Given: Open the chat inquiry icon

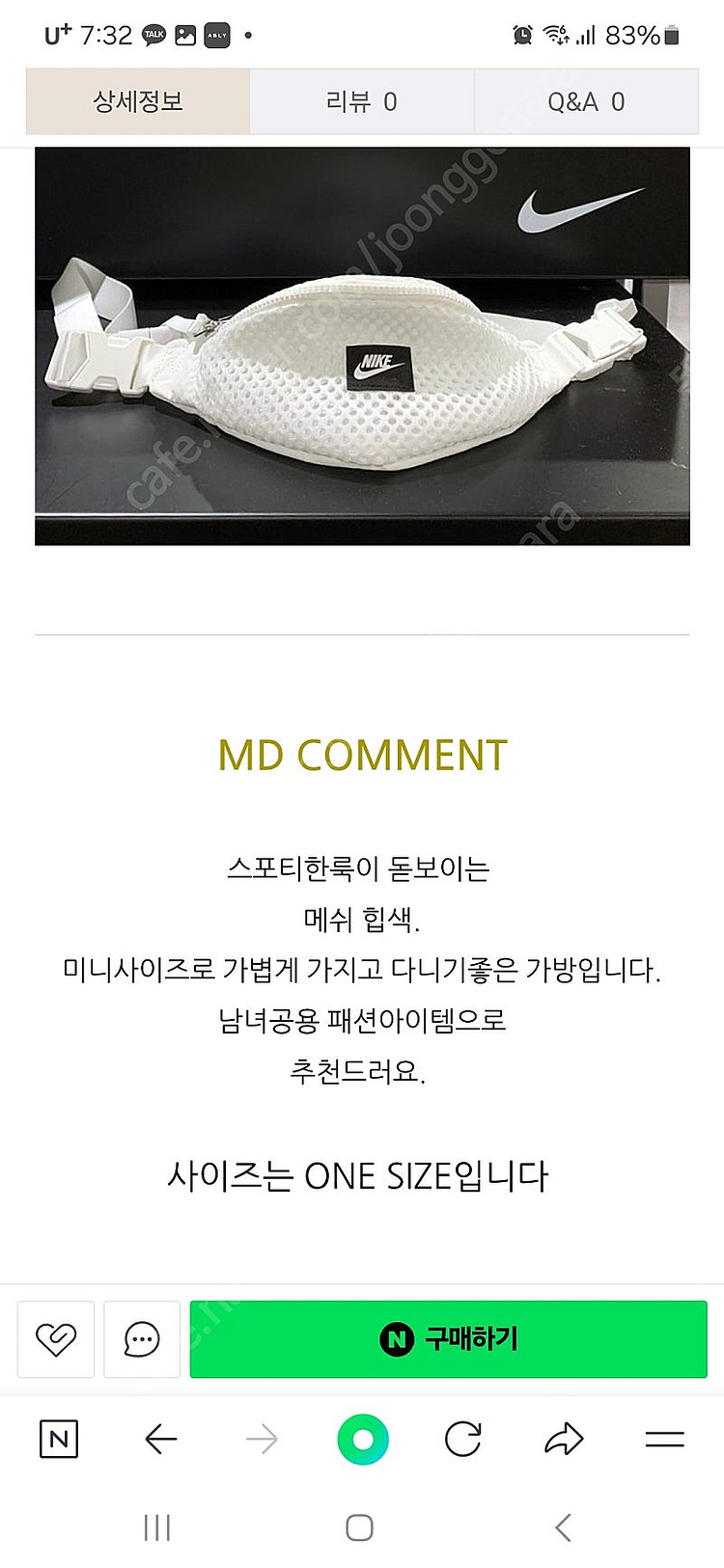Looking at the screenshot, I should point(142,1338).
